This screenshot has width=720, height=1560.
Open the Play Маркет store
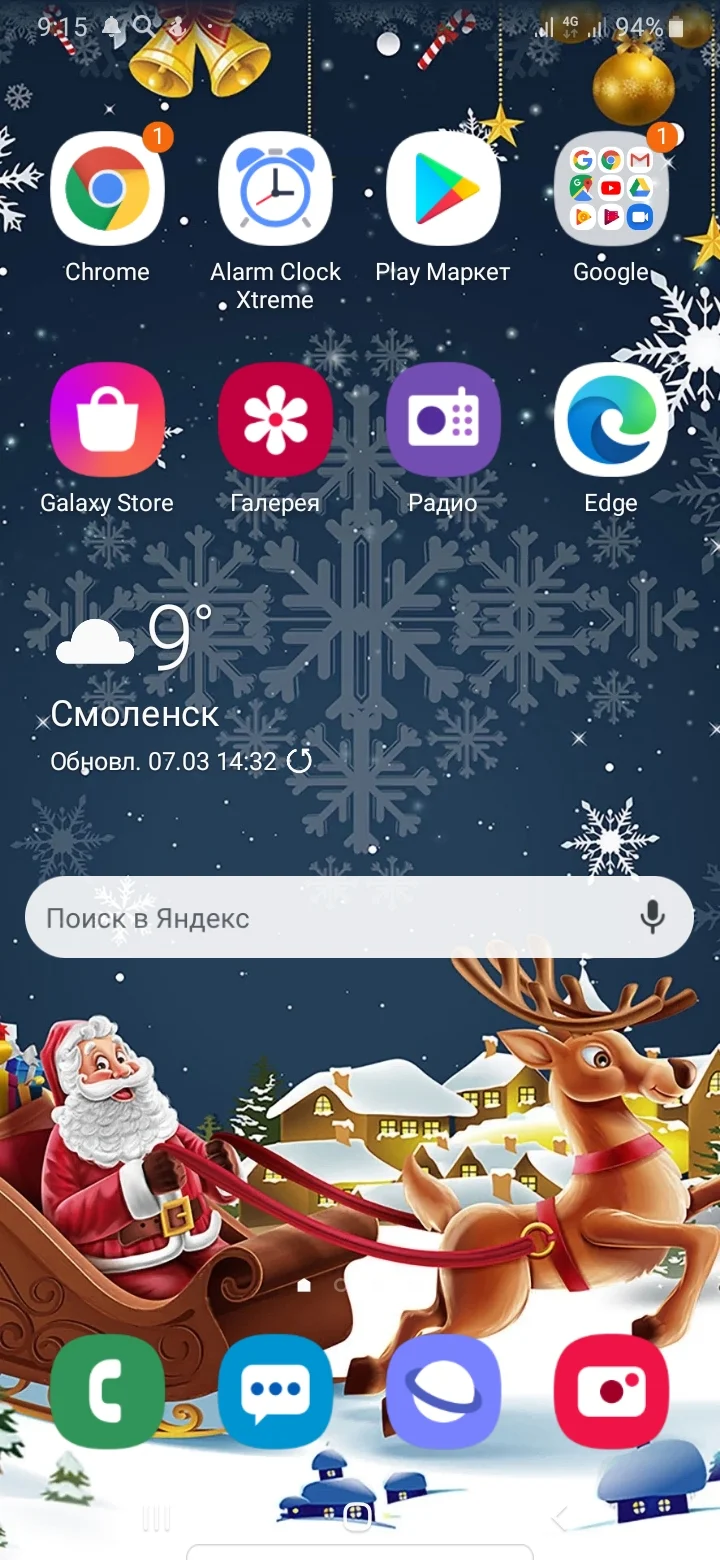(442, 190)
